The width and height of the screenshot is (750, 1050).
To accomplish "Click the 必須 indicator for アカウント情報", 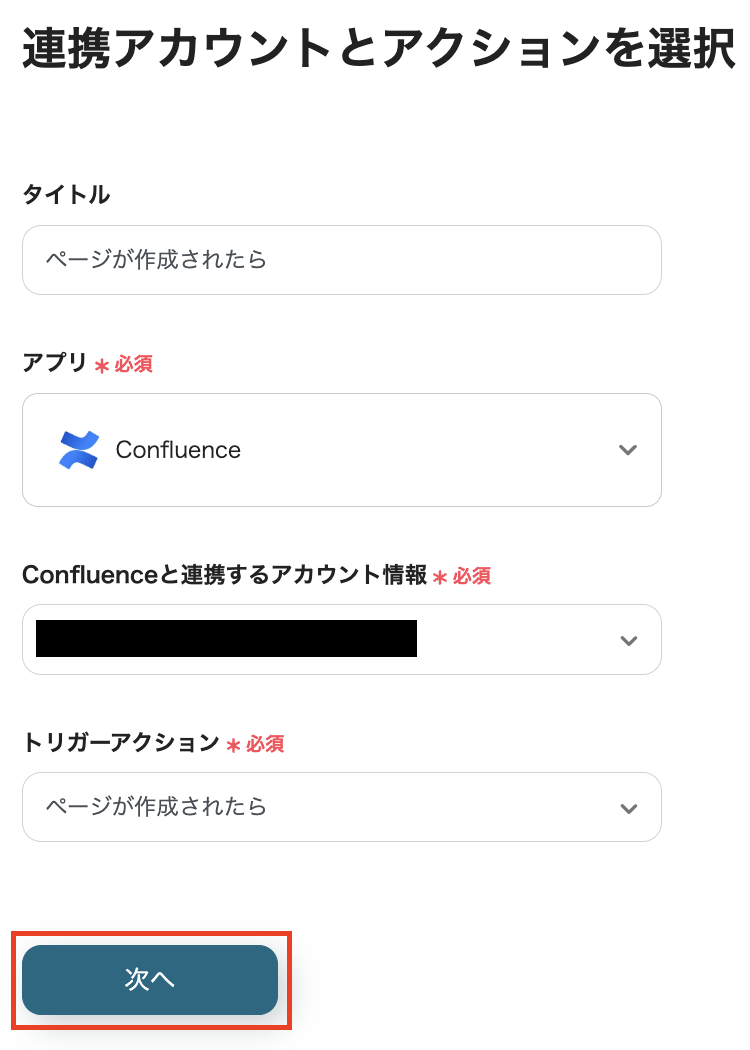I will pos(468,576).
